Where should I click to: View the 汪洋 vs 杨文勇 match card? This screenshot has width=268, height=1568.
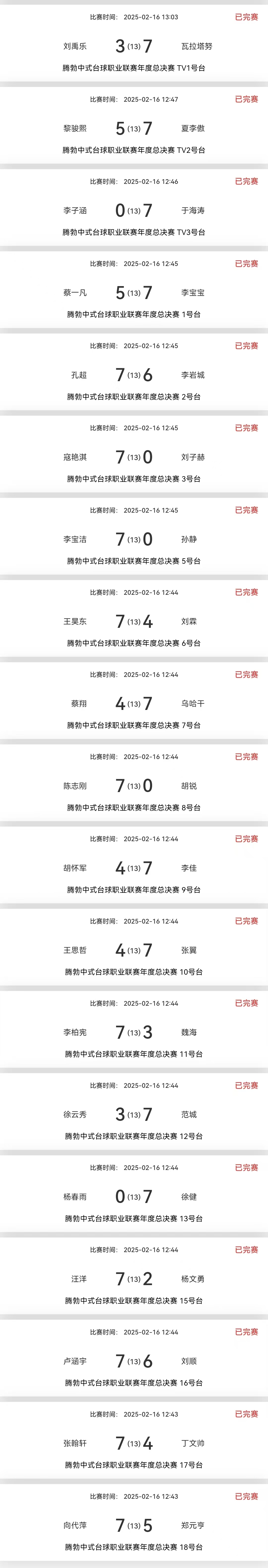coord(134,1279)
